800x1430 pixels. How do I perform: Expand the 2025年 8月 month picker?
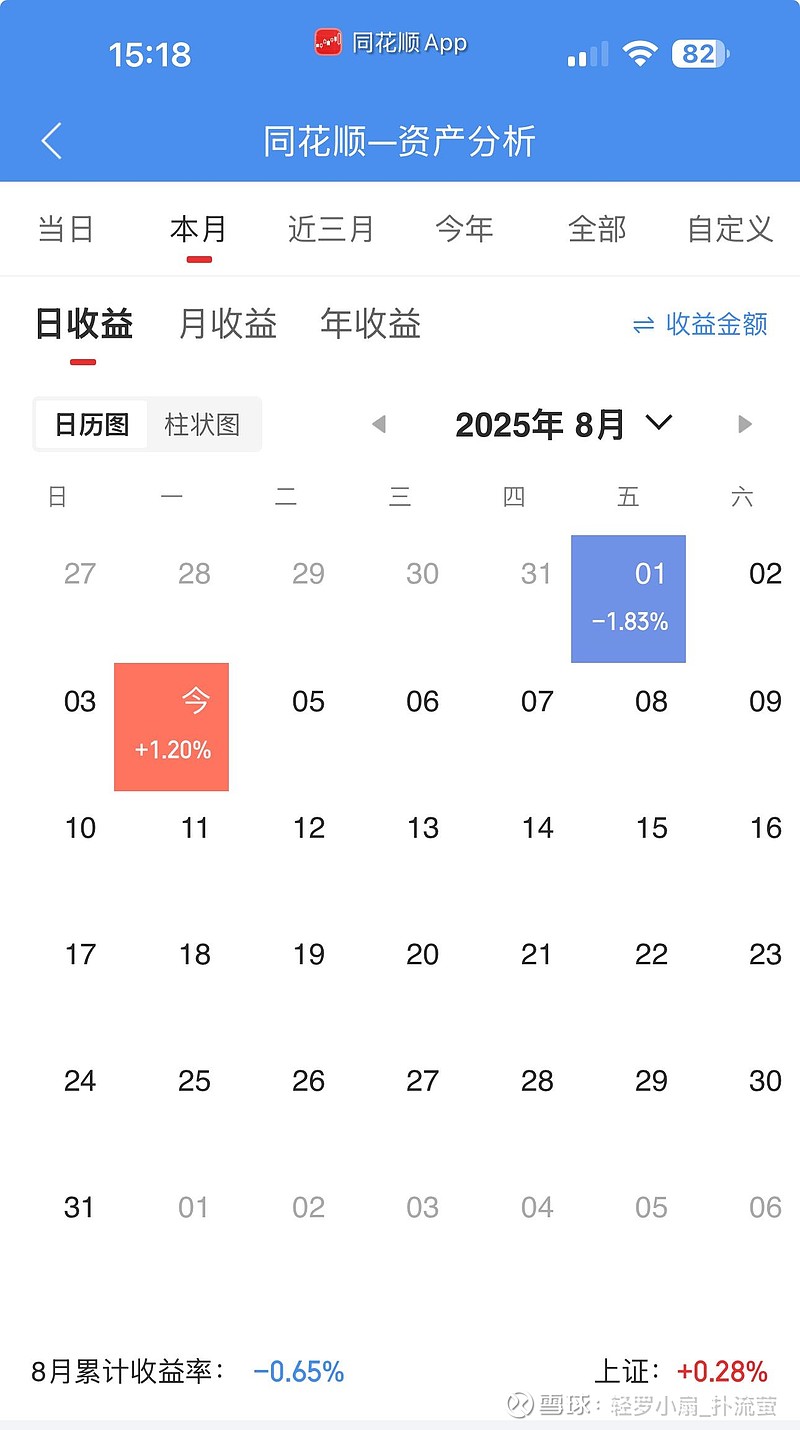(x=564, y=424)
